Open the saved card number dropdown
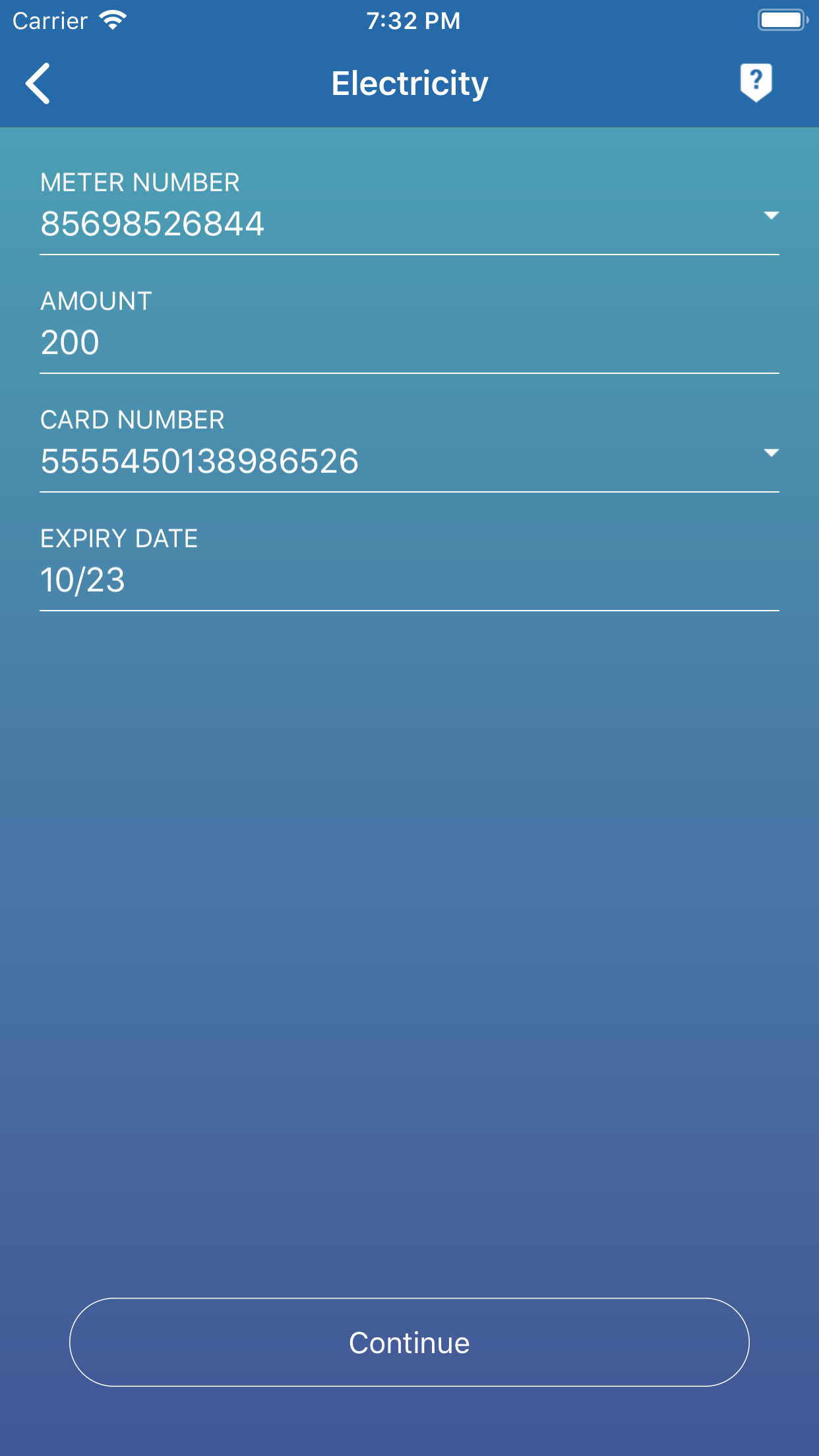Image resolution: width=819 pixels, height=1456 pixels. (773, 454)
